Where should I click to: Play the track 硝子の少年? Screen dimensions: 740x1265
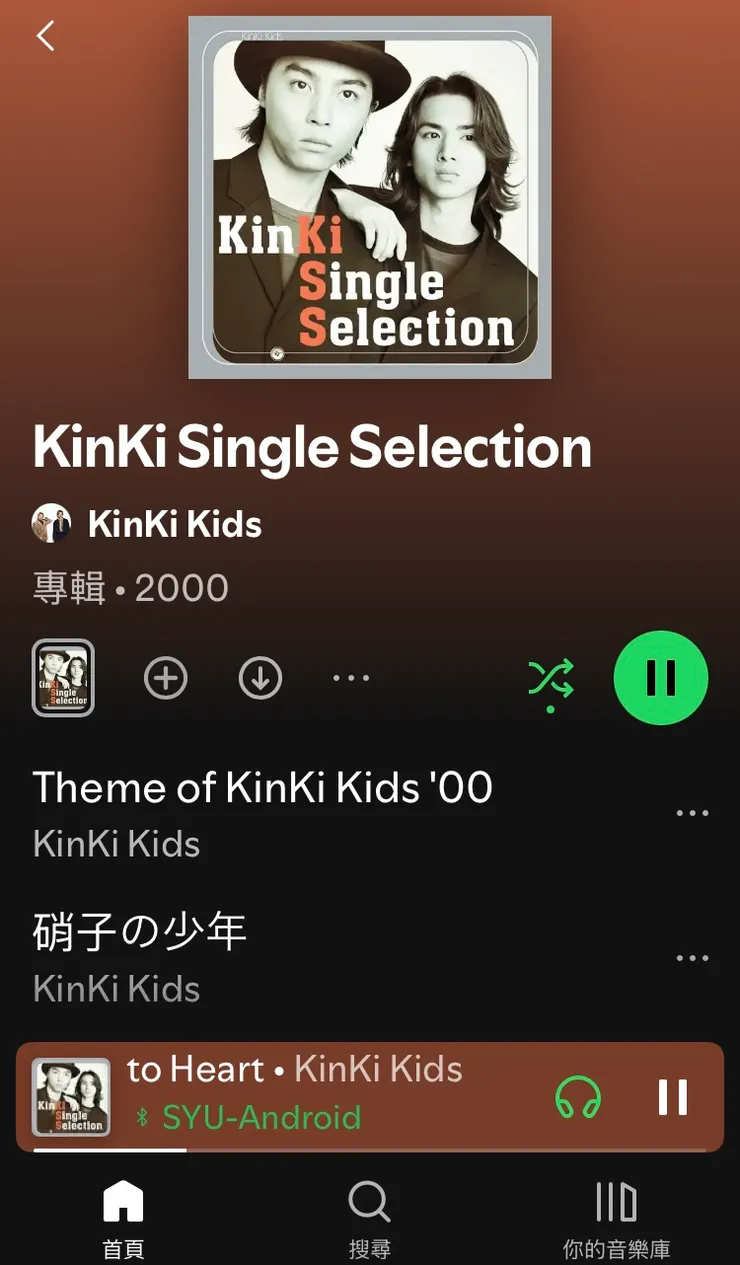pyautogui.click(x=140, y=933)
